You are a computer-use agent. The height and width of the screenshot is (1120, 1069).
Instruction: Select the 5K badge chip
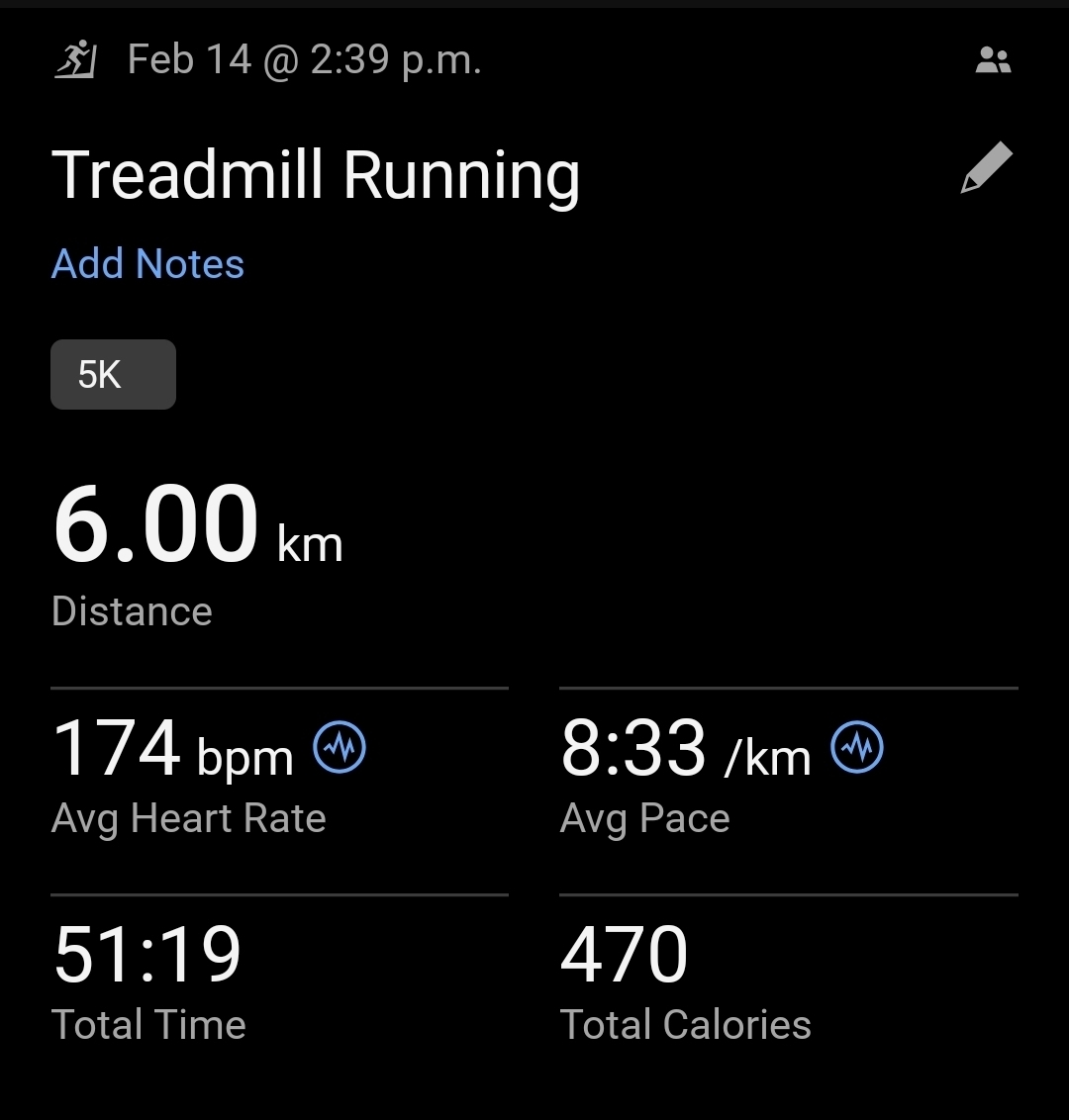tap(113, 375)
